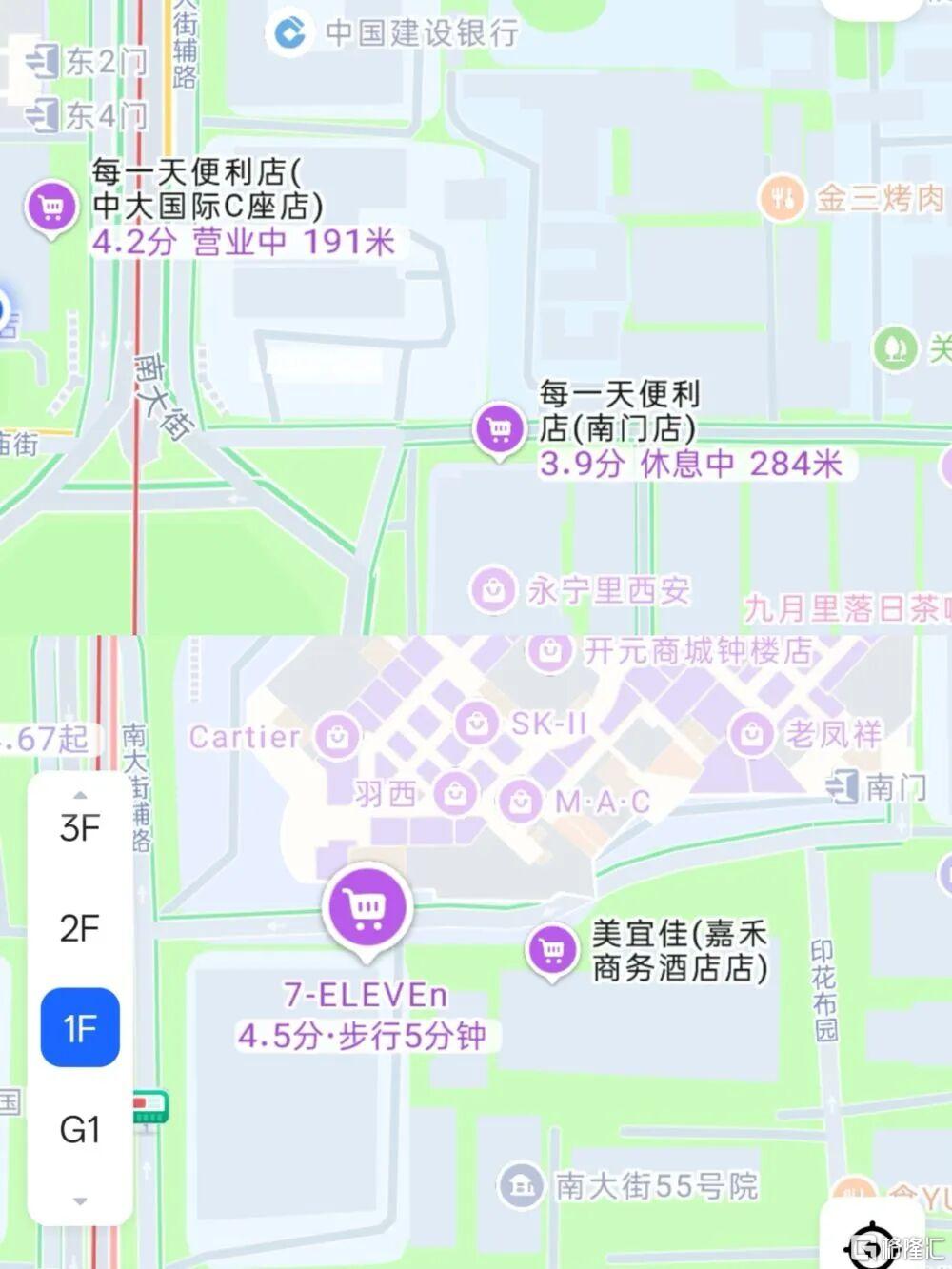Open the 美宜佳(嘉禾商务酒店店) marker

click(552, 950)
